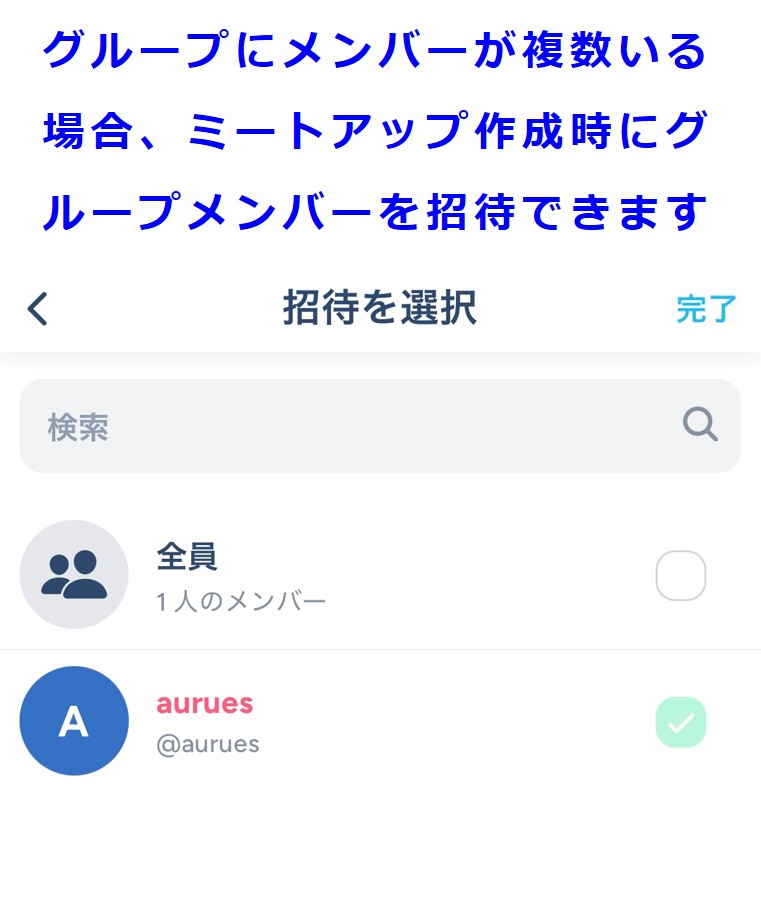Go back from the 招待を選択 screen
The height and width of the screenshot is (922, 761).
click(38, 309)
